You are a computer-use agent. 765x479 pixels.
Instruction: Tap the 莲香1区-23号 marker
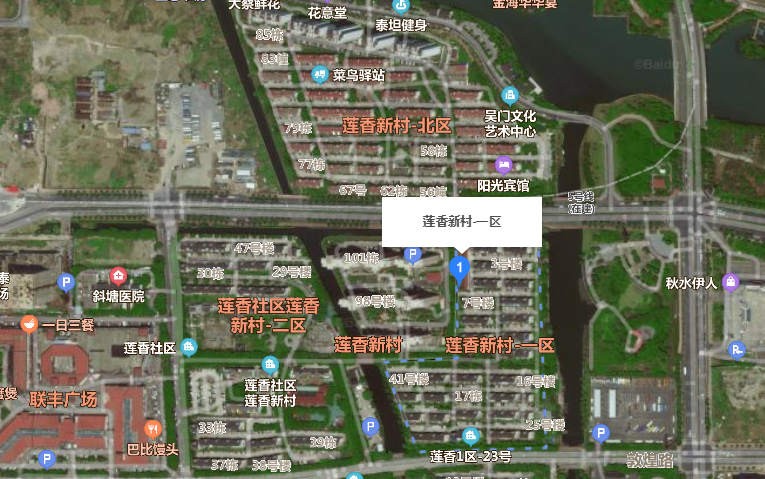click(470, 436)
